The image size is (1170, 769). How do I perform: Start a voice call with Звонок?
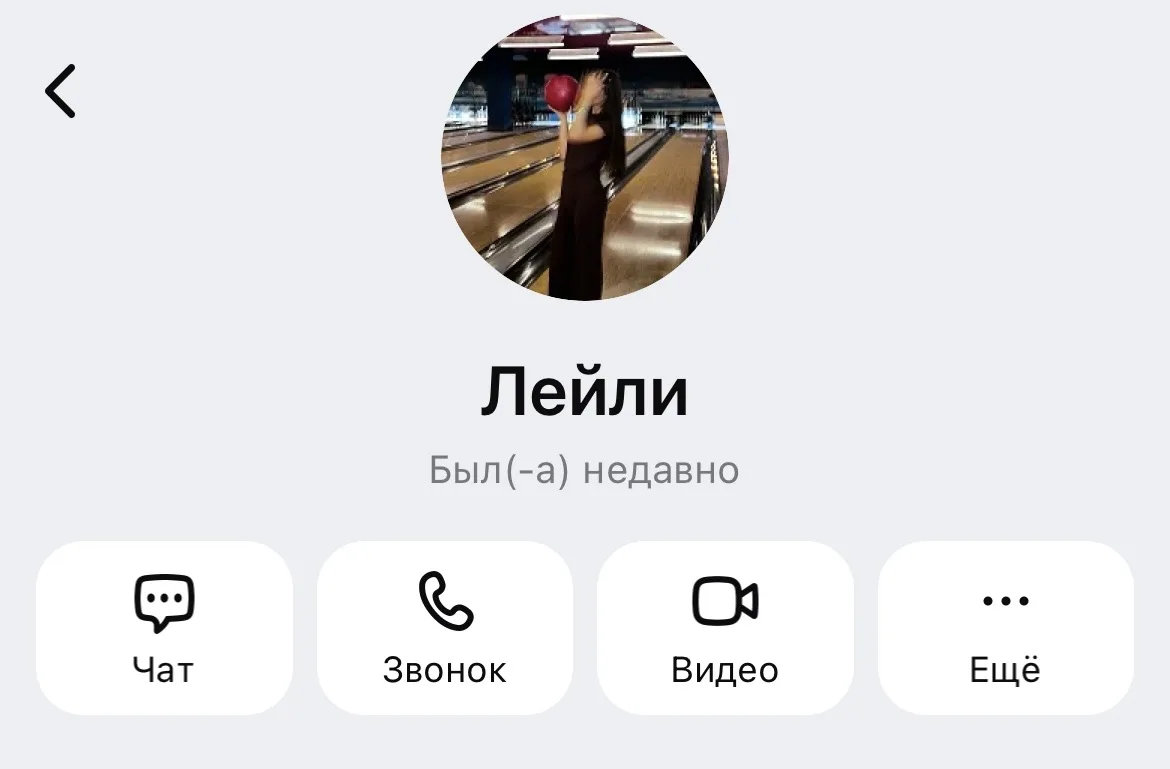pos(445,628)
